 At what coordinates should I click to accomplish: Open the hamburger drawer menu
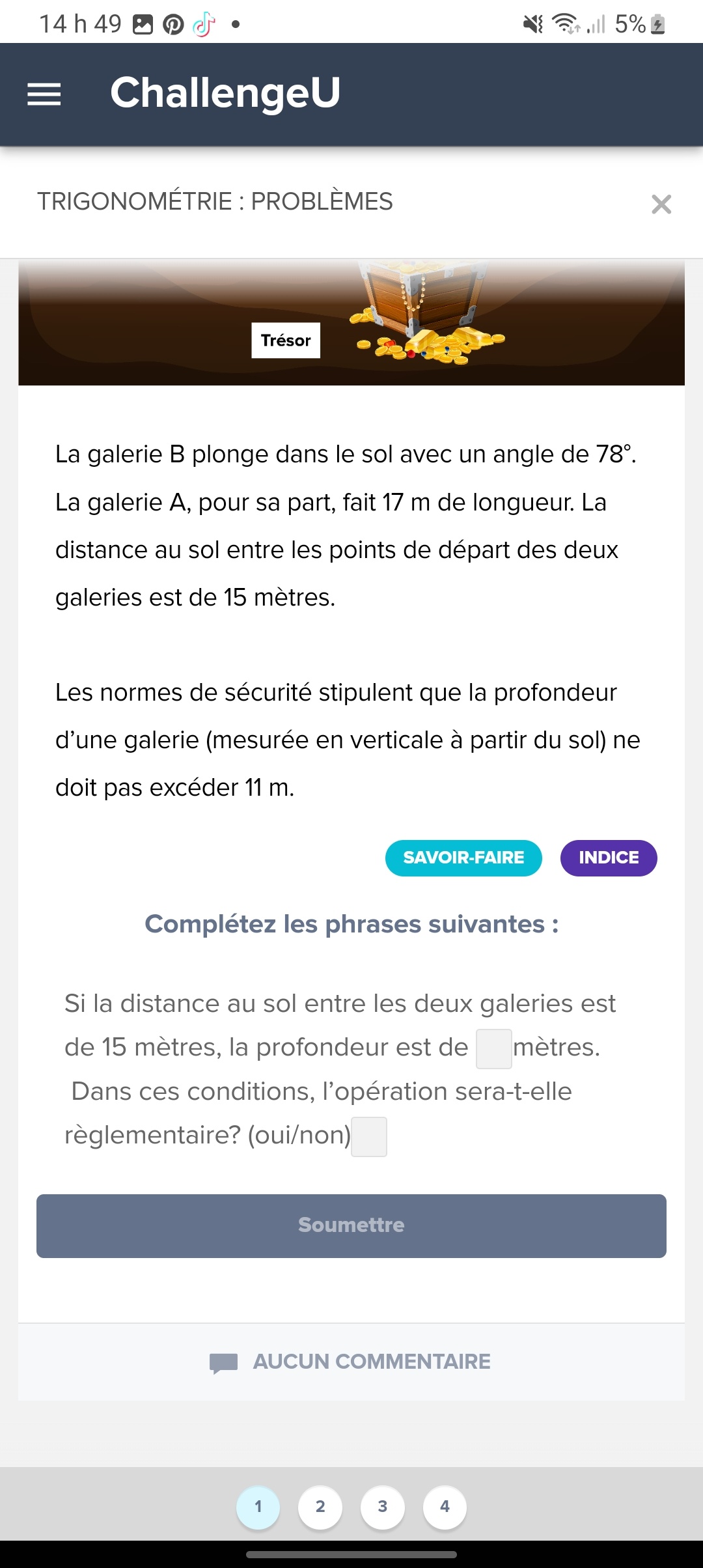(x=44, y=94)
